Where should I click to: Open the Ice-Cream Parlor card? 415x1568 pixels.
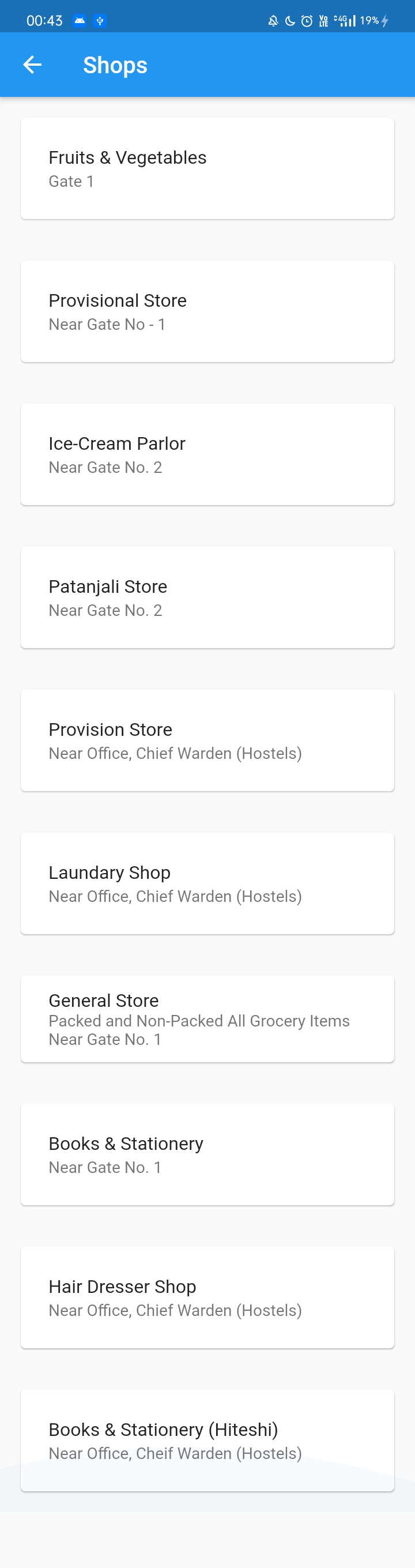click(x=207, y=454)
